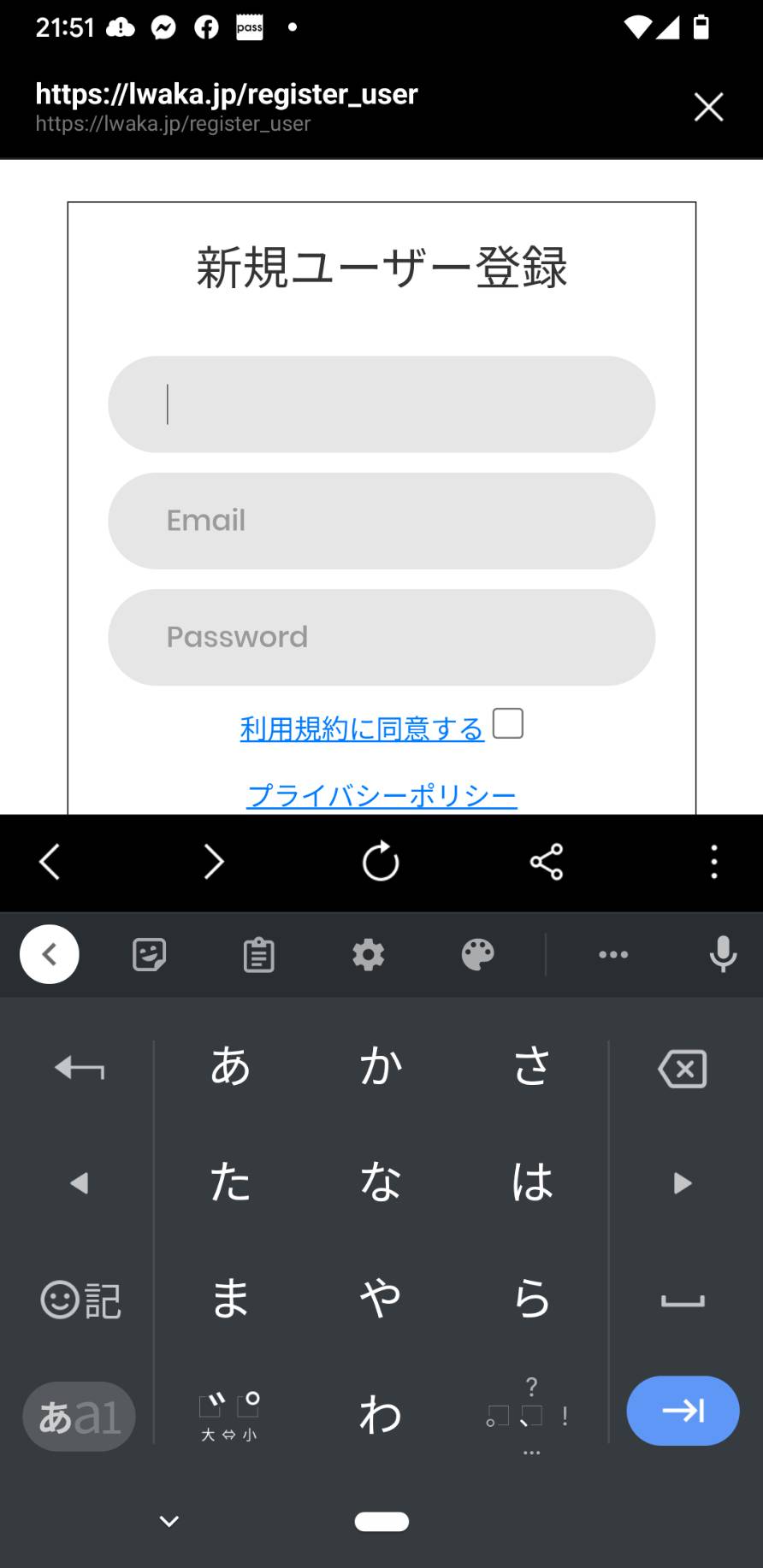
Task: Open the プライバシーポリシー link
Action: [x=381, y=795]
